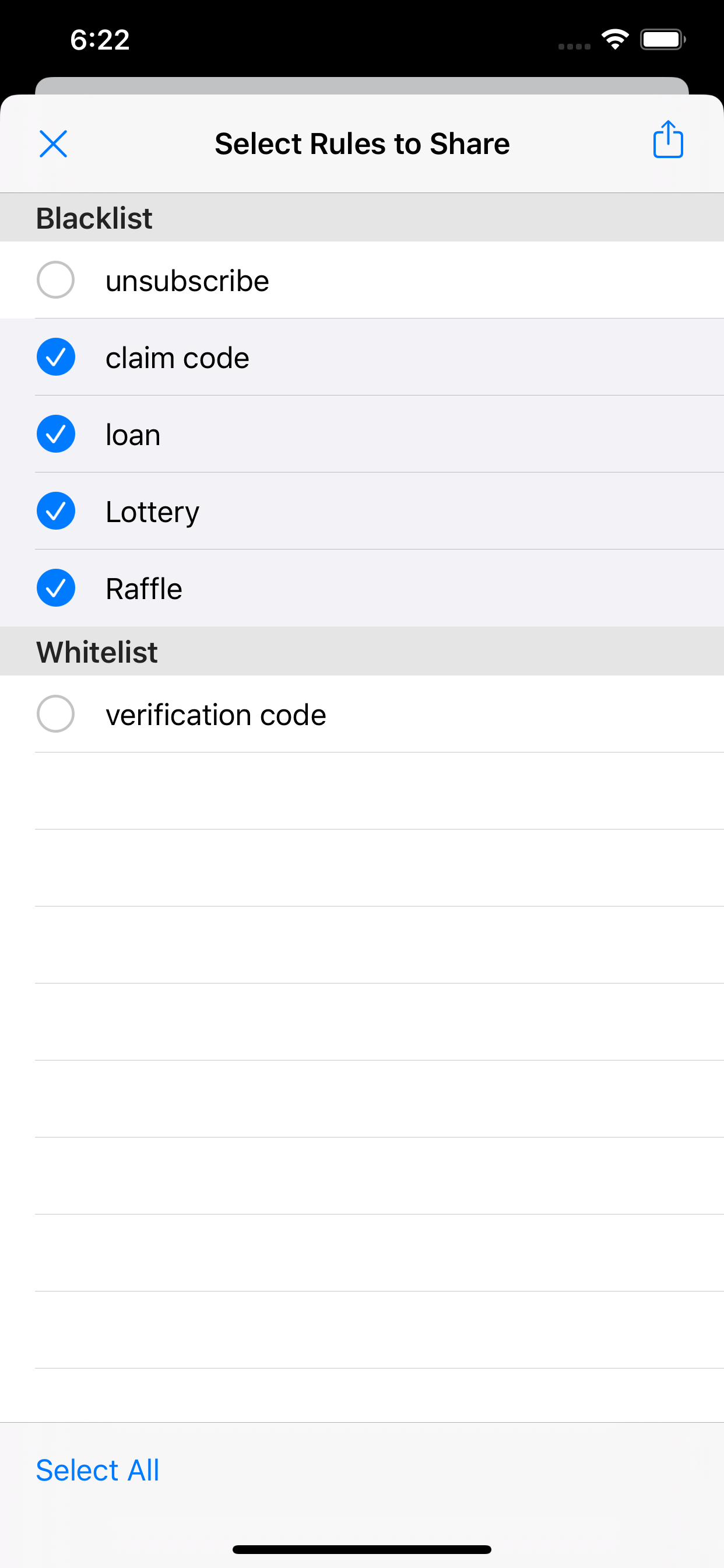Tap the clock showing 6:22
The height and width of the screenshot is (1568, 724).
pos(100,40)
